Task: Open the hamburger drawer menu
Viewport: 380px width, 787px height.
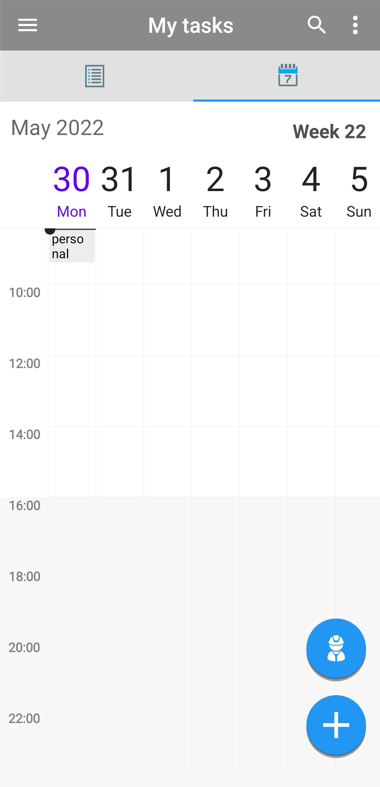Action: pos(28,25)
